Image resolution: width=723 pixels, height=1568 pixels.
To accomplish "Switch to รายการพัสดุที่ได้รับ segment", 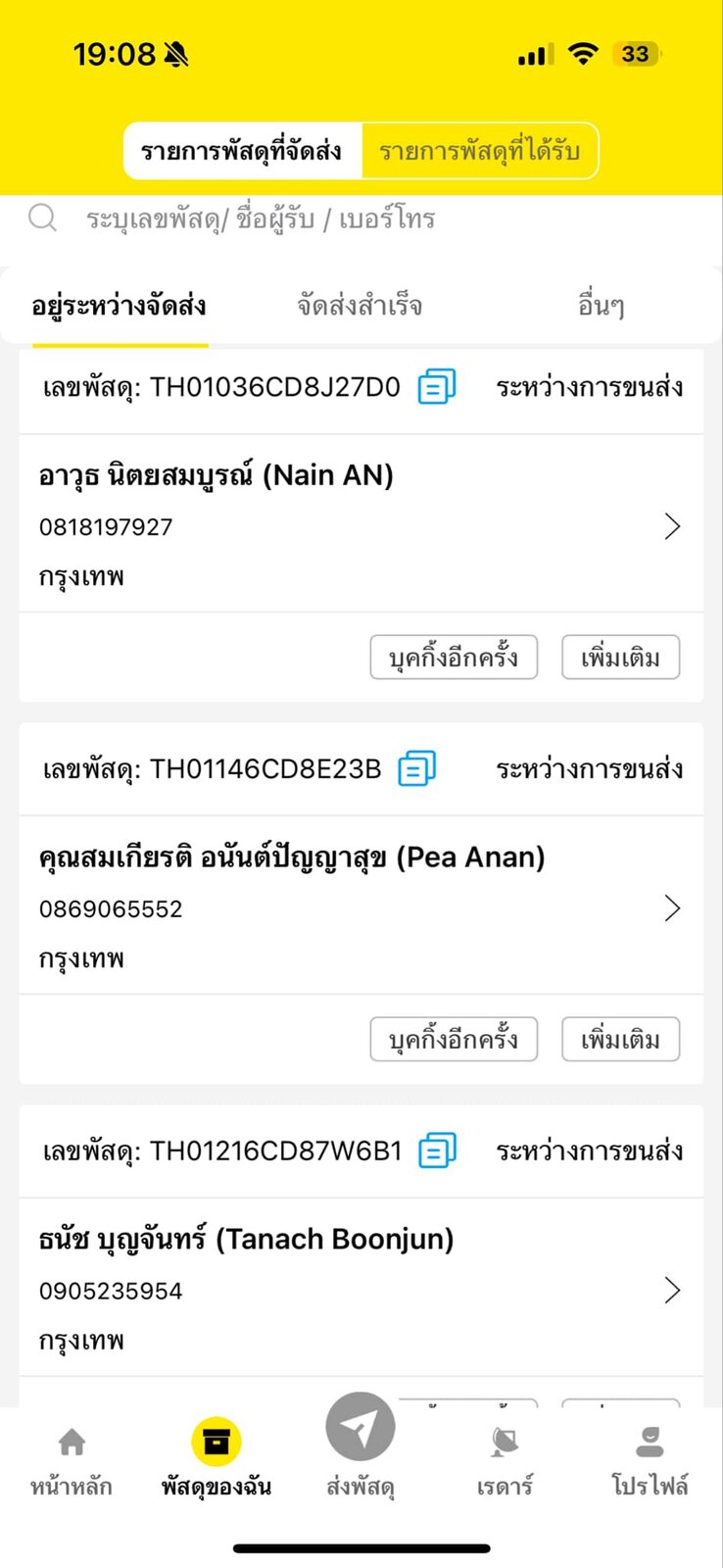I will pyautogui.click(x=479, y=151).
